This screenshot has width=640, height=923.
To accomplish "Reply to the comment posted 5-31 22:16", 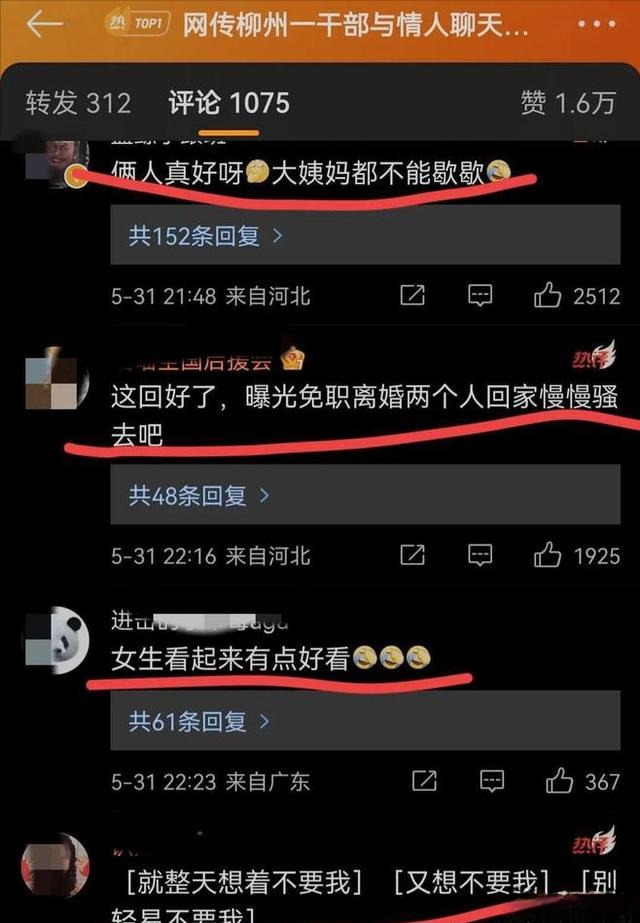I will pos(480,556).
